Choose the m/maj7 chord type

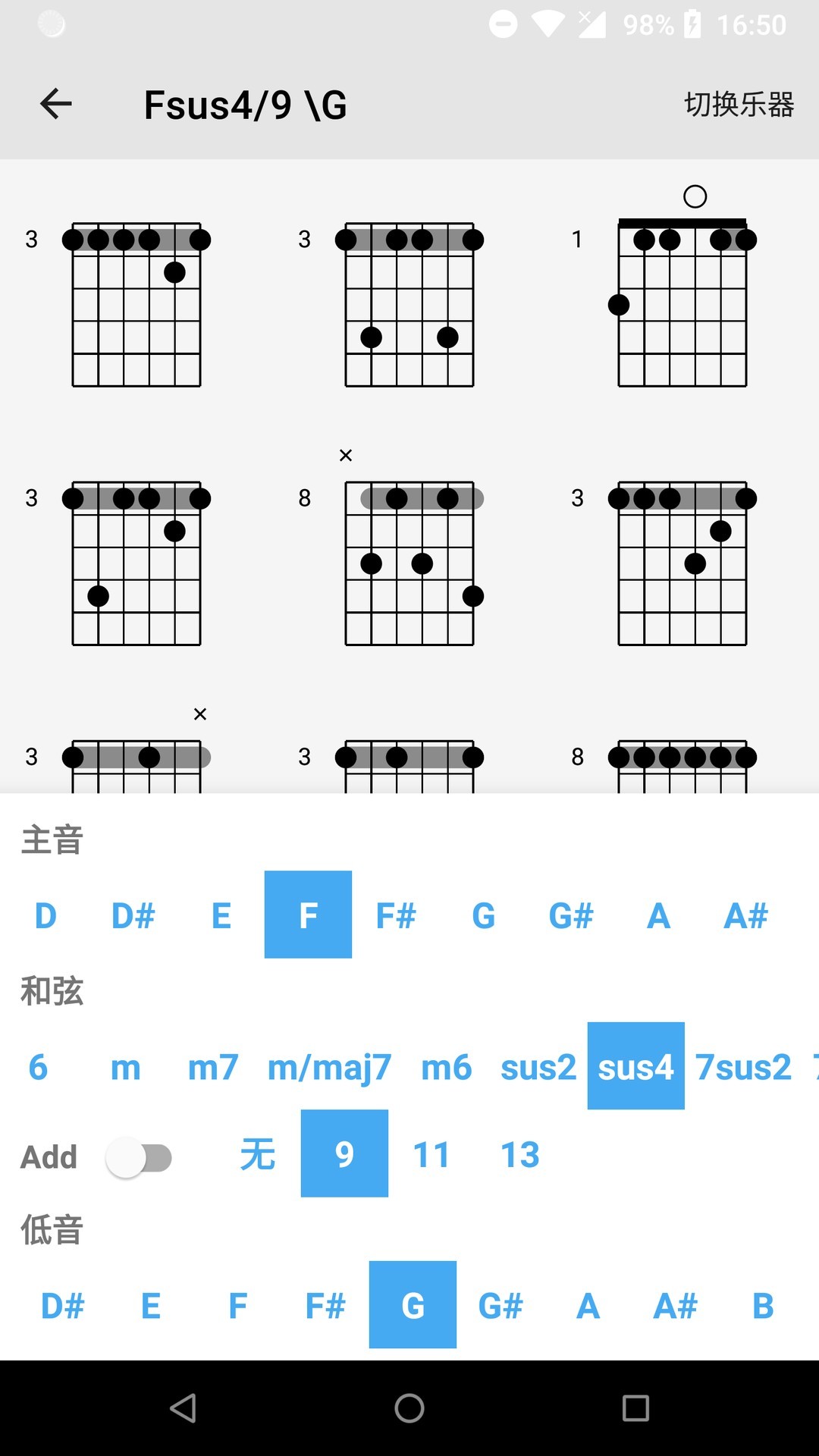328,1067
